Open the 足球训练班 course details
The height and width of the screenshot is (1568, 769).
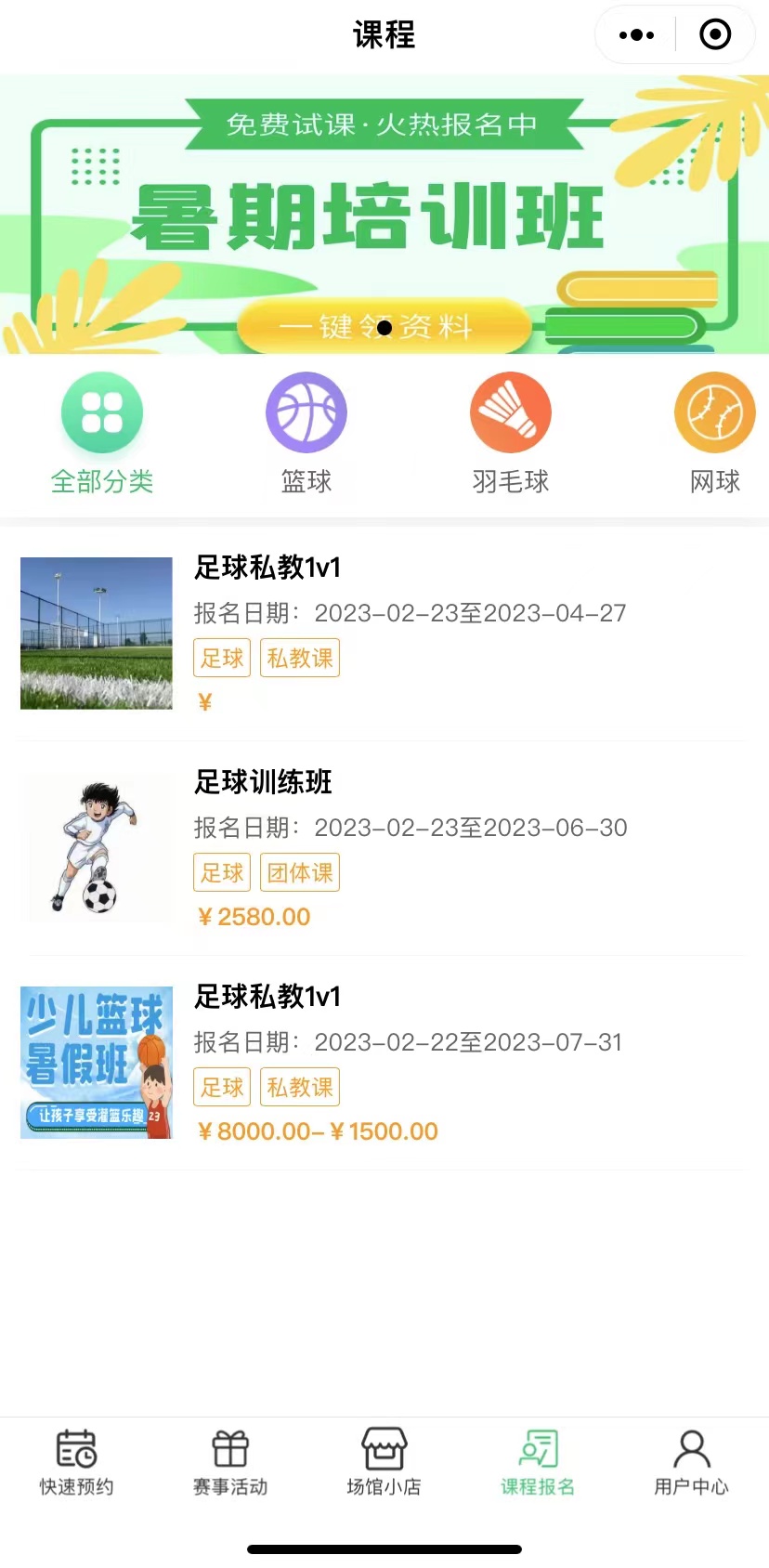click(x=261, y=783)
